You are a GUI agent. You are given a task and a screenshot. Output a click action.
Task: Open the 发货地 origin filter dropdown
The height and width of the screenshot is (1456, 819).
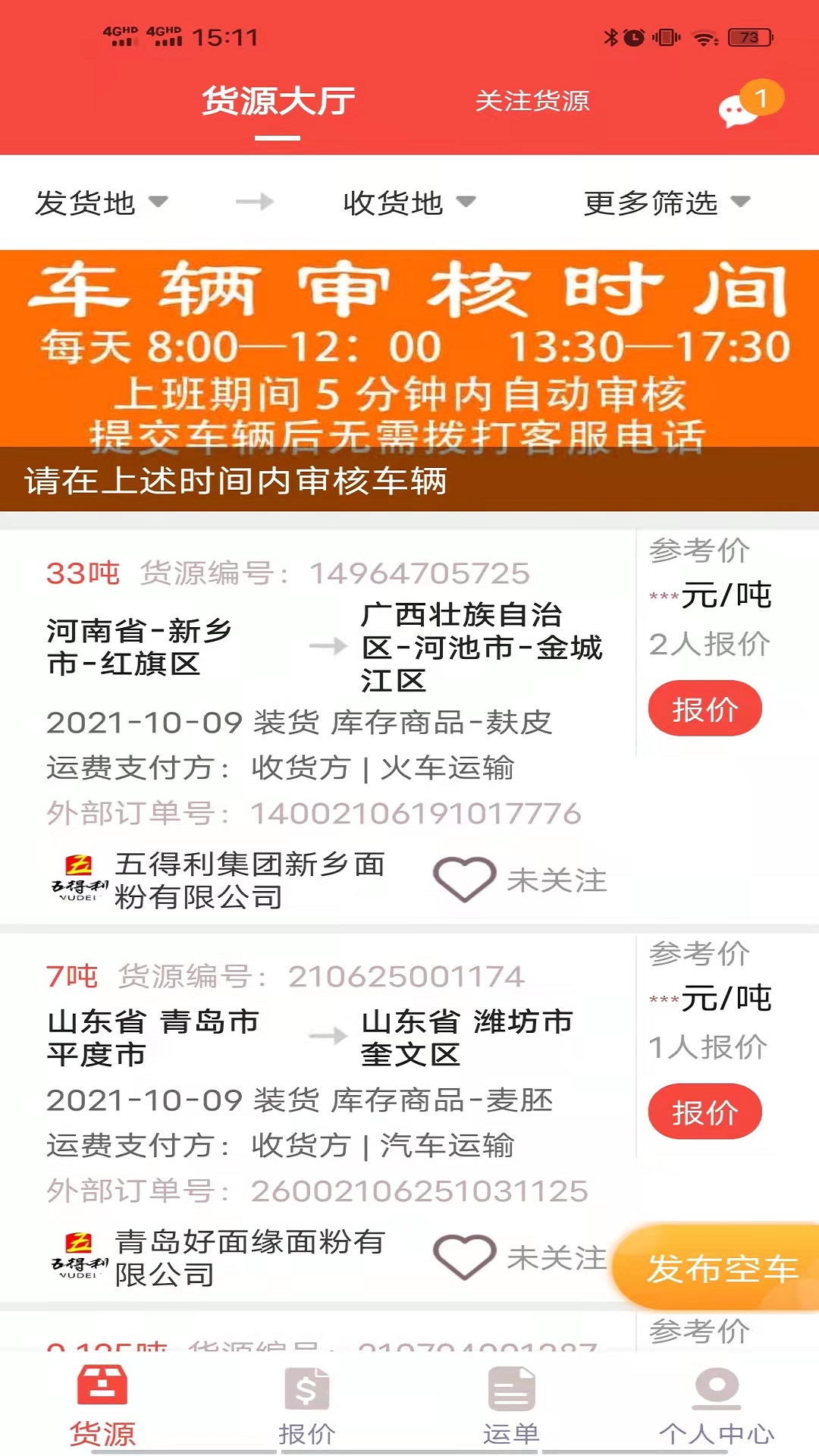click(x=102, y=202)
